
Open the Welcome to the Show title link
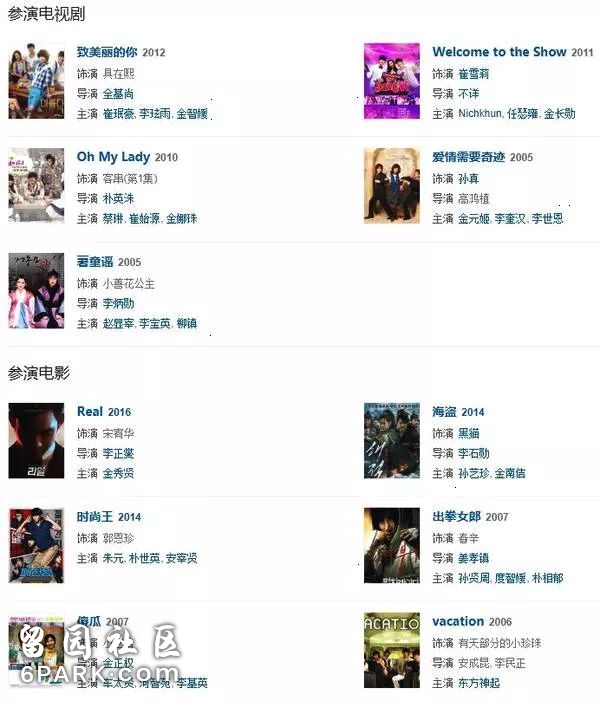pos(499,52)
